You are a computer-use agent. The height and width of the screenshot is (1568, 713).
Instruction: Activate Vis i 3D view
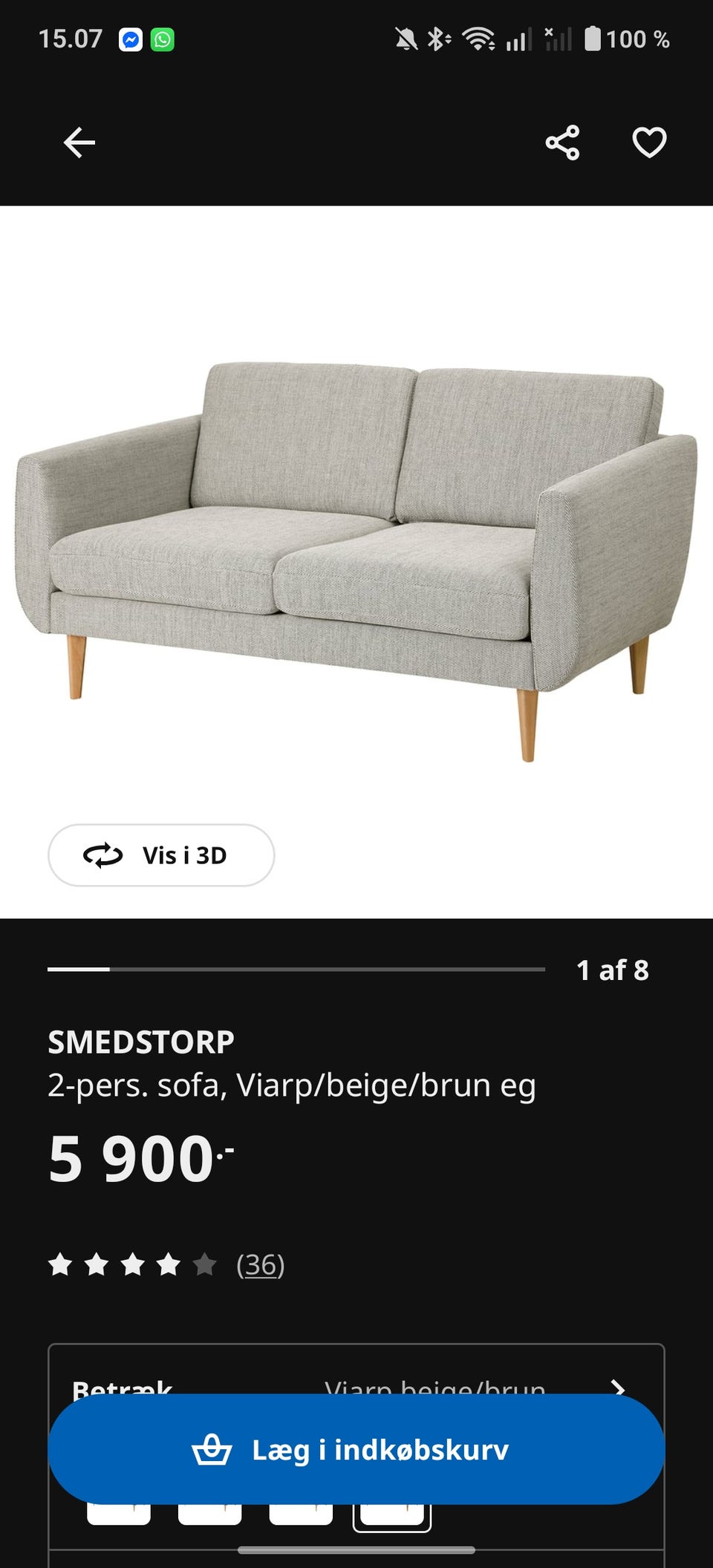click(x=162, y=855)
